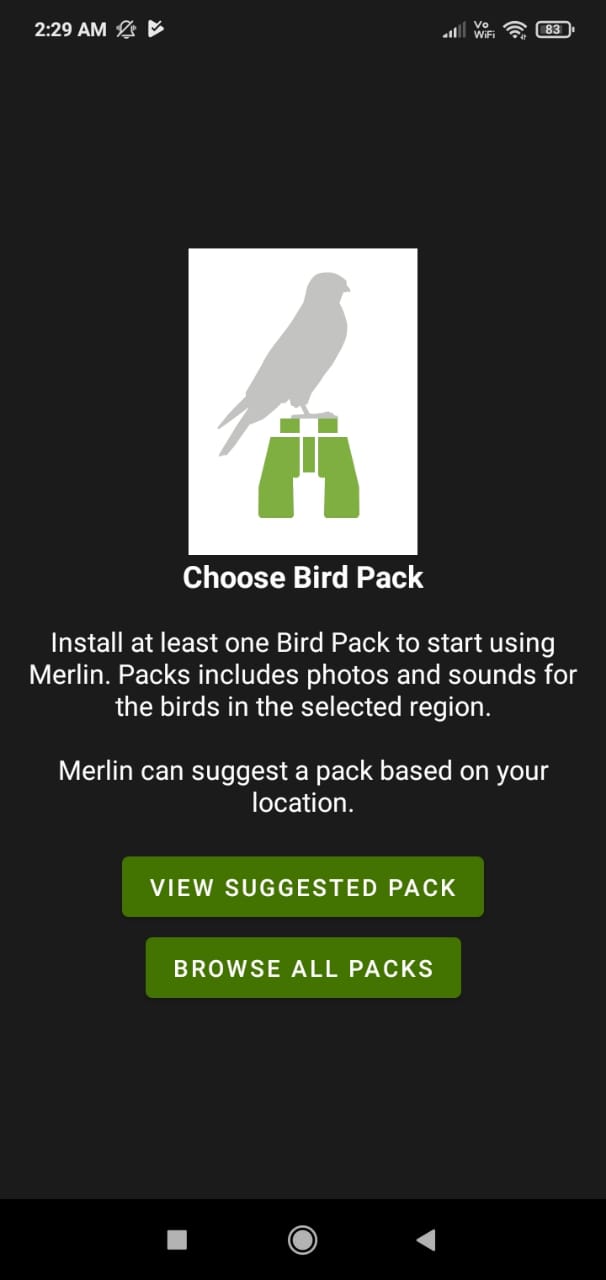Go back with the system back button
606x1280 pixels.
coord(426,1240)
